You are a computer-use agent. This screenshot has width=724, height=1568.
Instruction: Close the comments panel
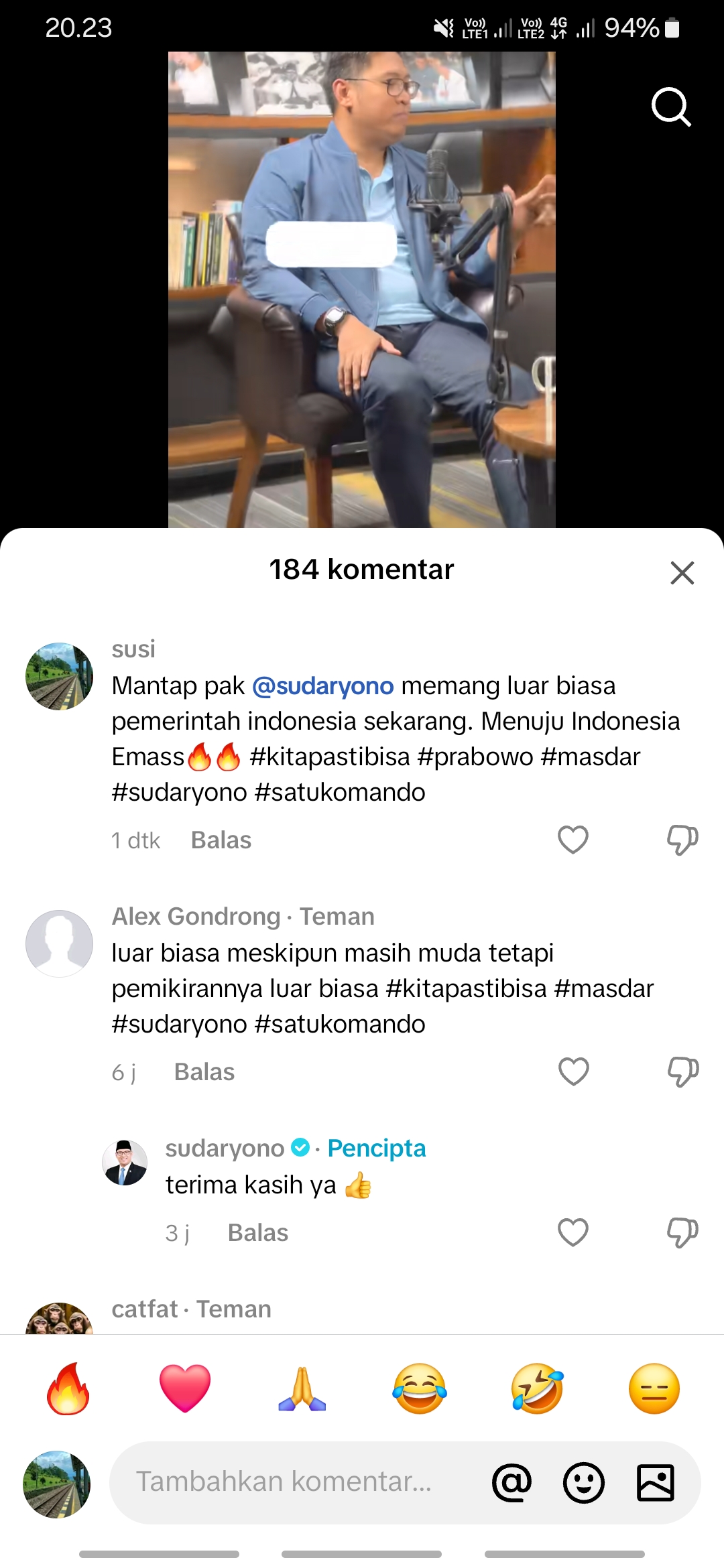click(x=682, y=573)
